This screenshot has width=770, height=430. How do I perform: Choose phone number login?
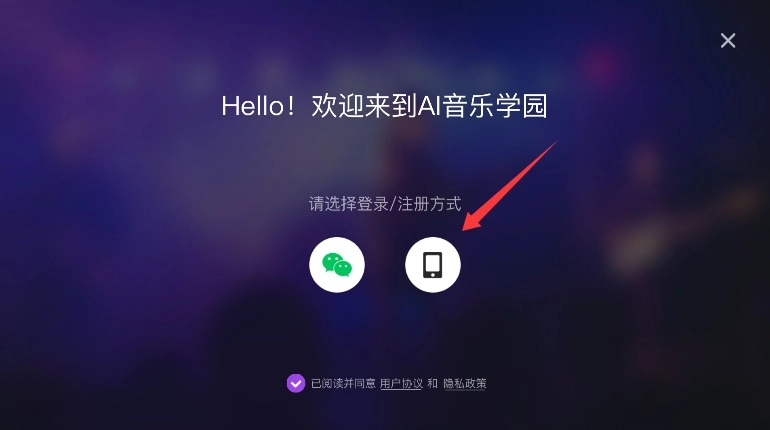432,265
